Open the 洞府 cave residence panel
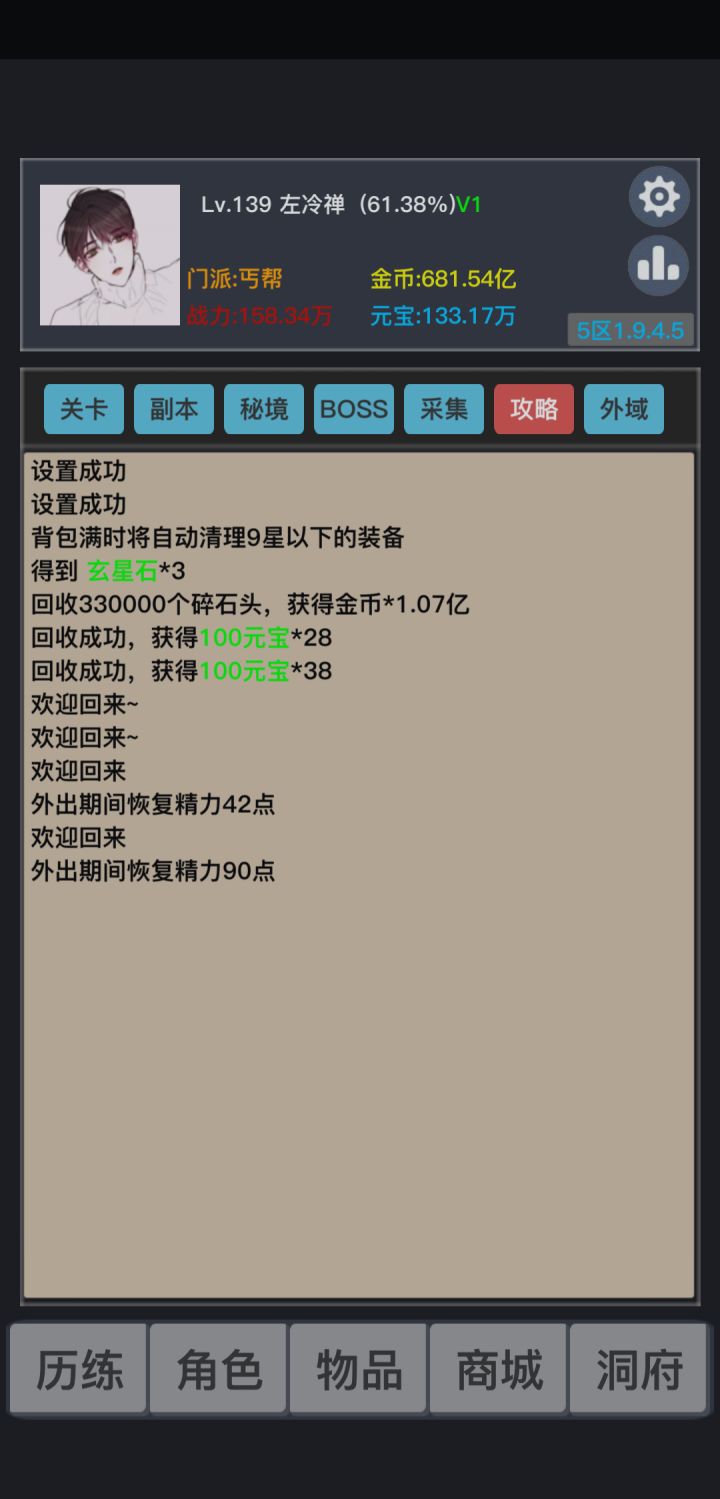 638,1370
